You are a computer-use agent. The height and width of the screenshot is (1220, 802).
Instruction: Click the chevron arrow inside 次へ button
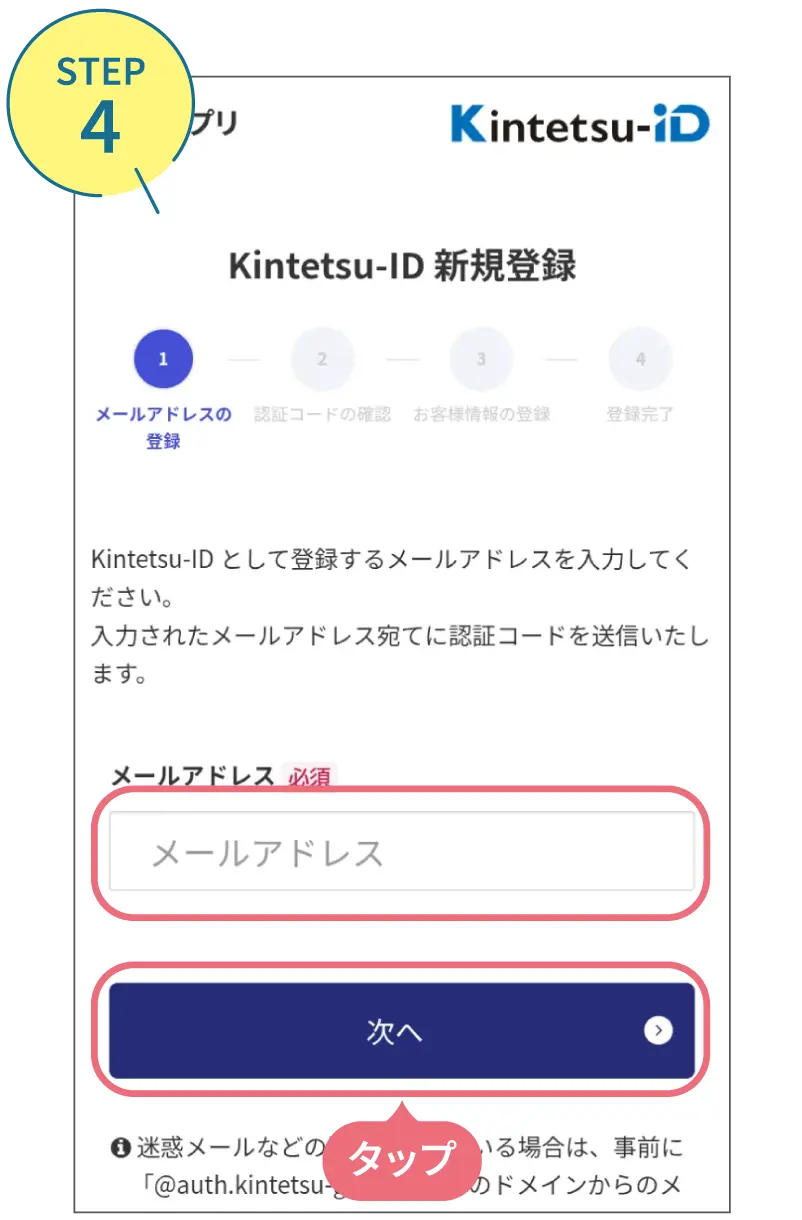(658, 1029)
